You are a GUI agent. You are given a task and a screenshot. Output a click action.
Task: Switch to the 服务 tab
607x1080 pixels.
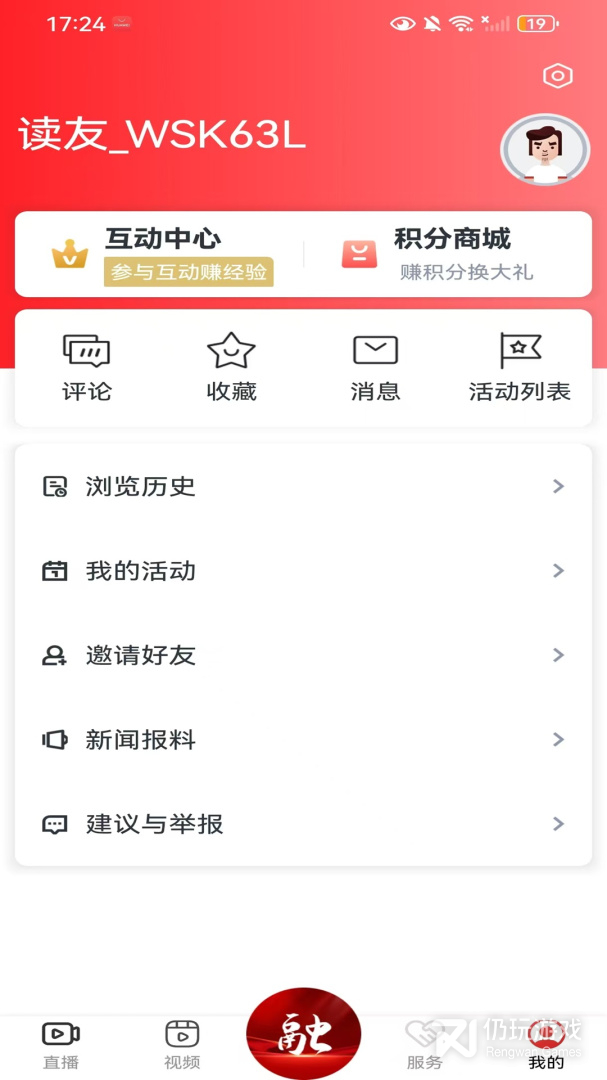[x=424, y=1045]
